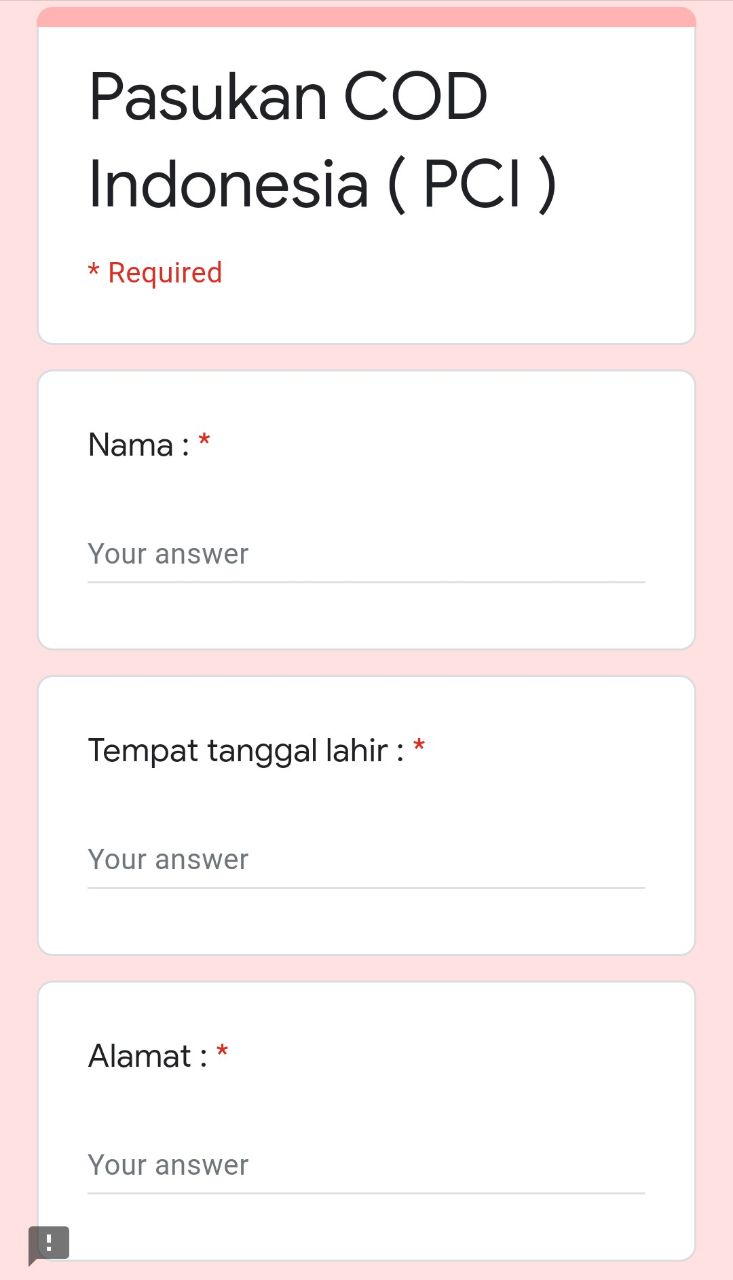Select the Tempat tanggal lahir answer field
733x1280 pixels.
tap(366, 859)
